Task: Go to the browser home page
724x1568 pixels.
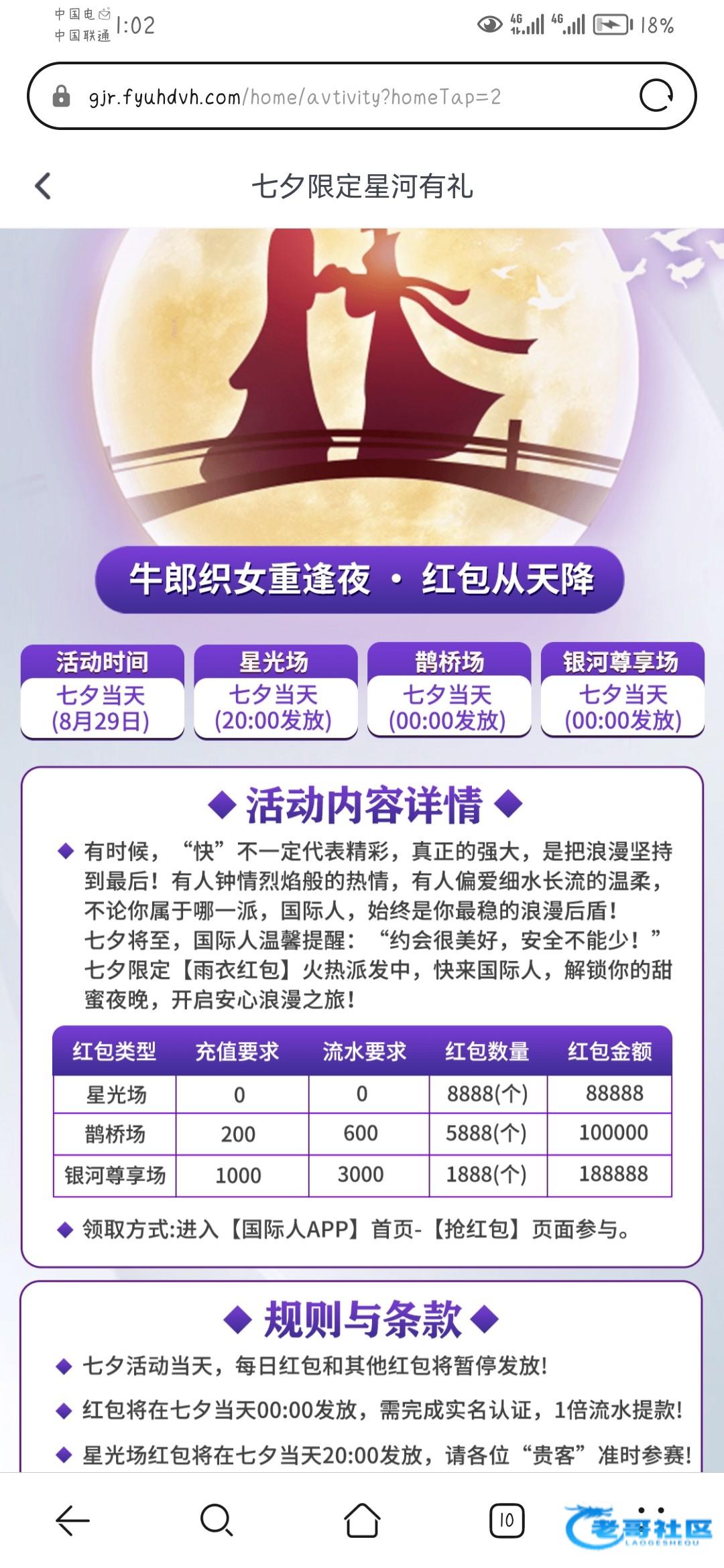Action: 362,1520
